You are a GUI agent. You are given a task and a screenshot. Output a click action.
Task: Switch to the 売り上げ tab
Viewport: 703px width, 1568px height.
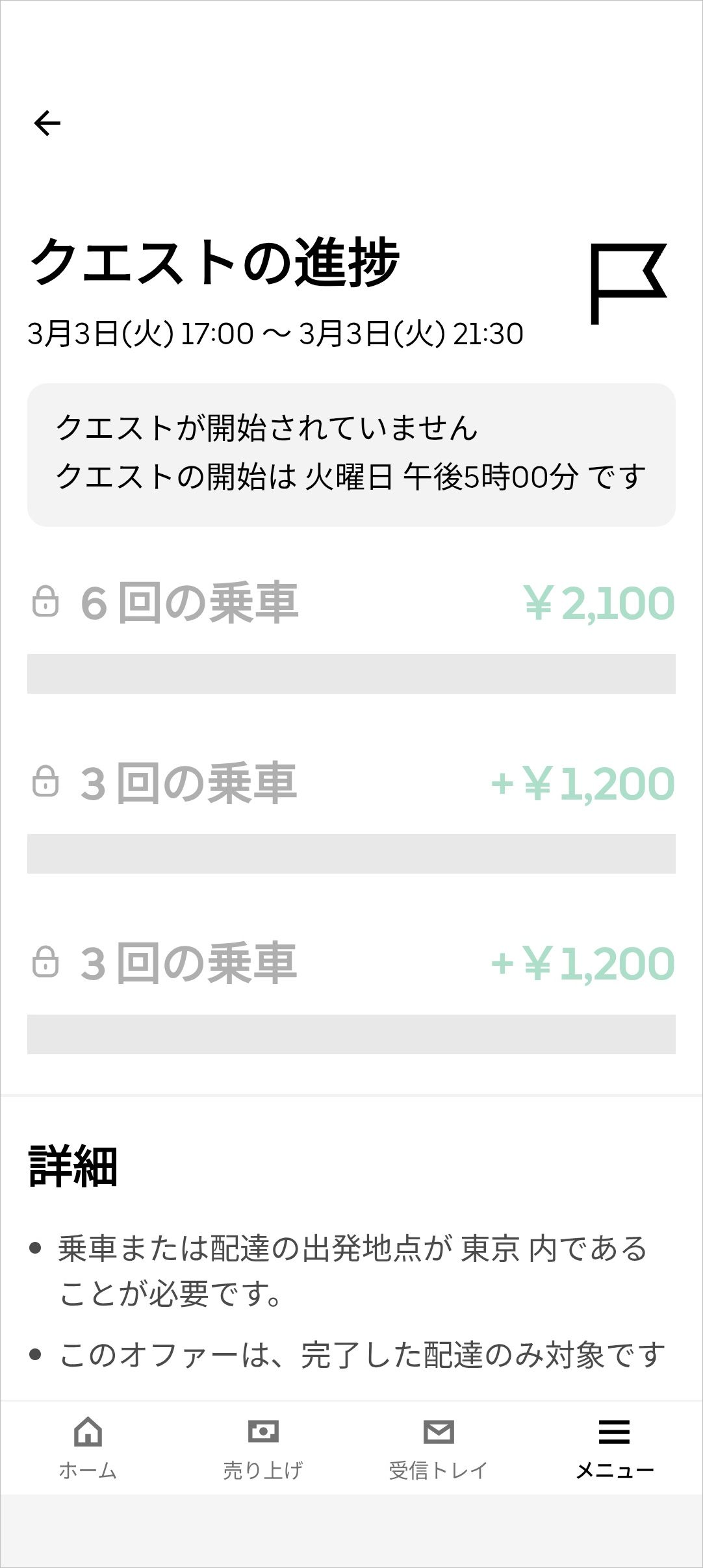click(263, 1447)
